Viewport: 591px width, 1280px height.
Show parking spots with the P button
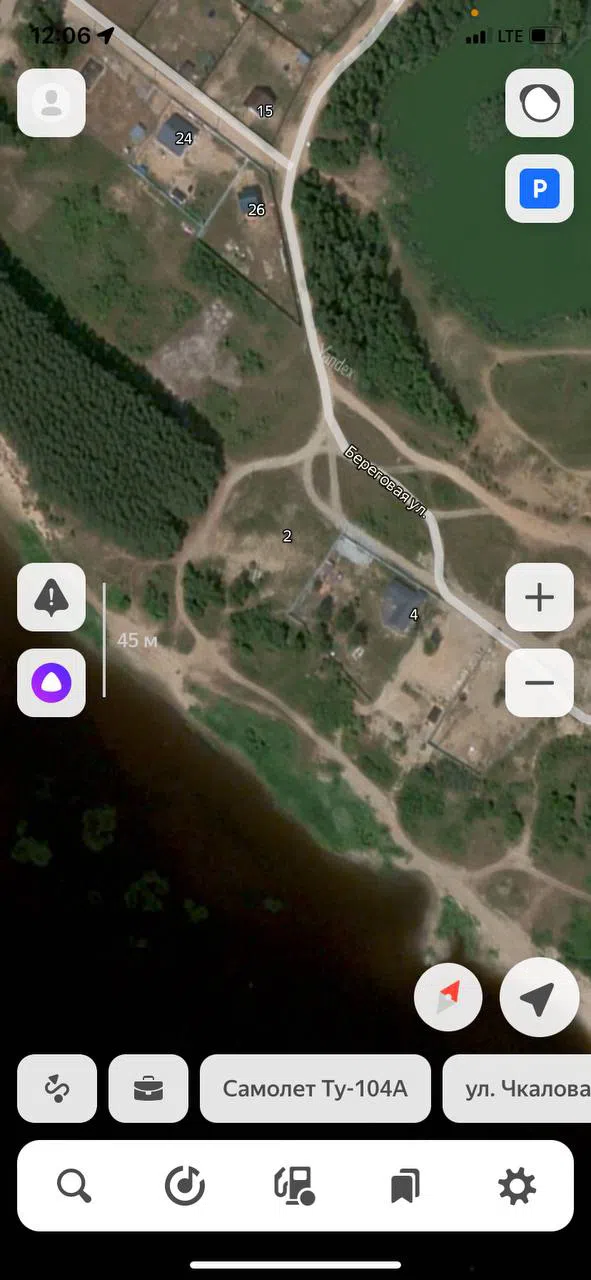pyautogui.click(x=539, y=188)
